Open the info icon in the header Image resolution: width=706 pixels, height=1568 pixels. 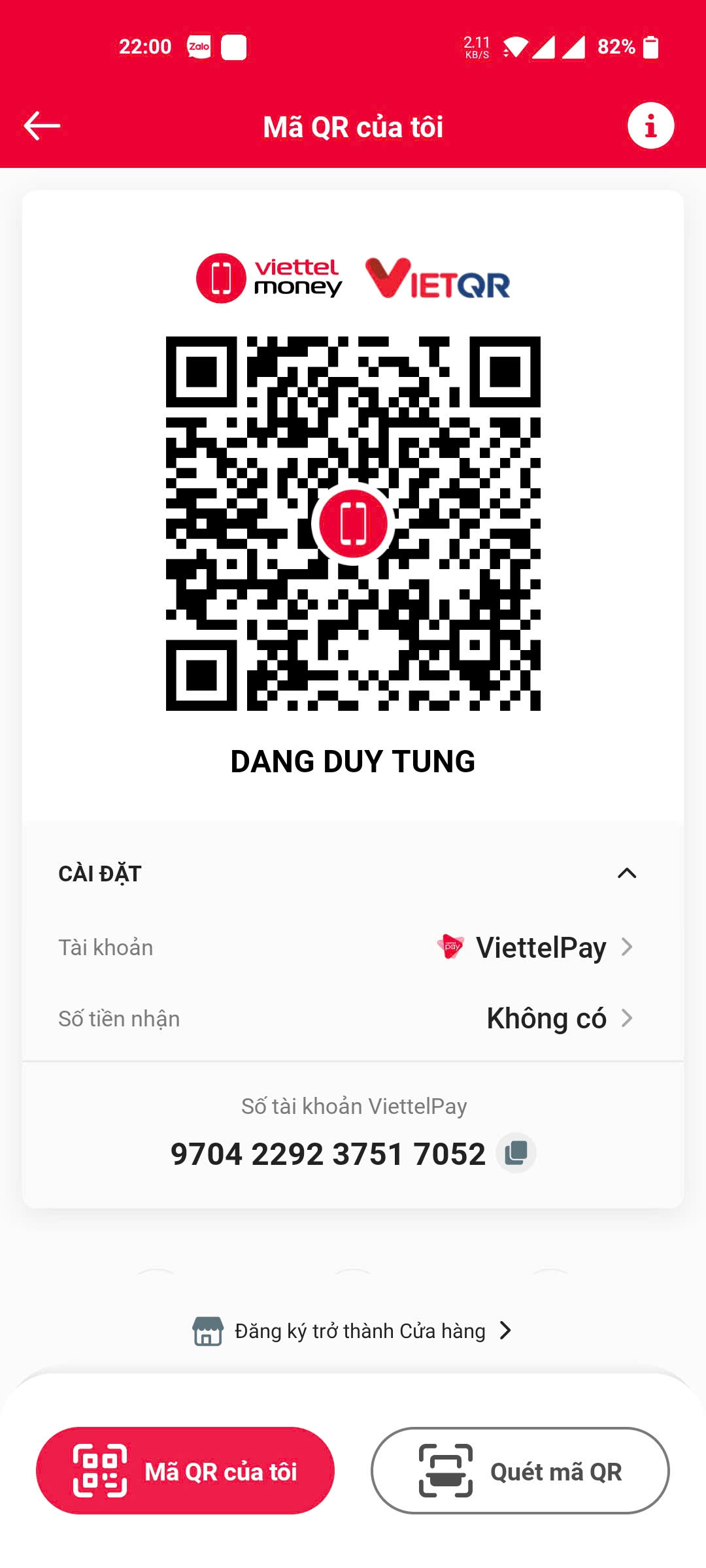pyautogui.click(x=650, y=125)
